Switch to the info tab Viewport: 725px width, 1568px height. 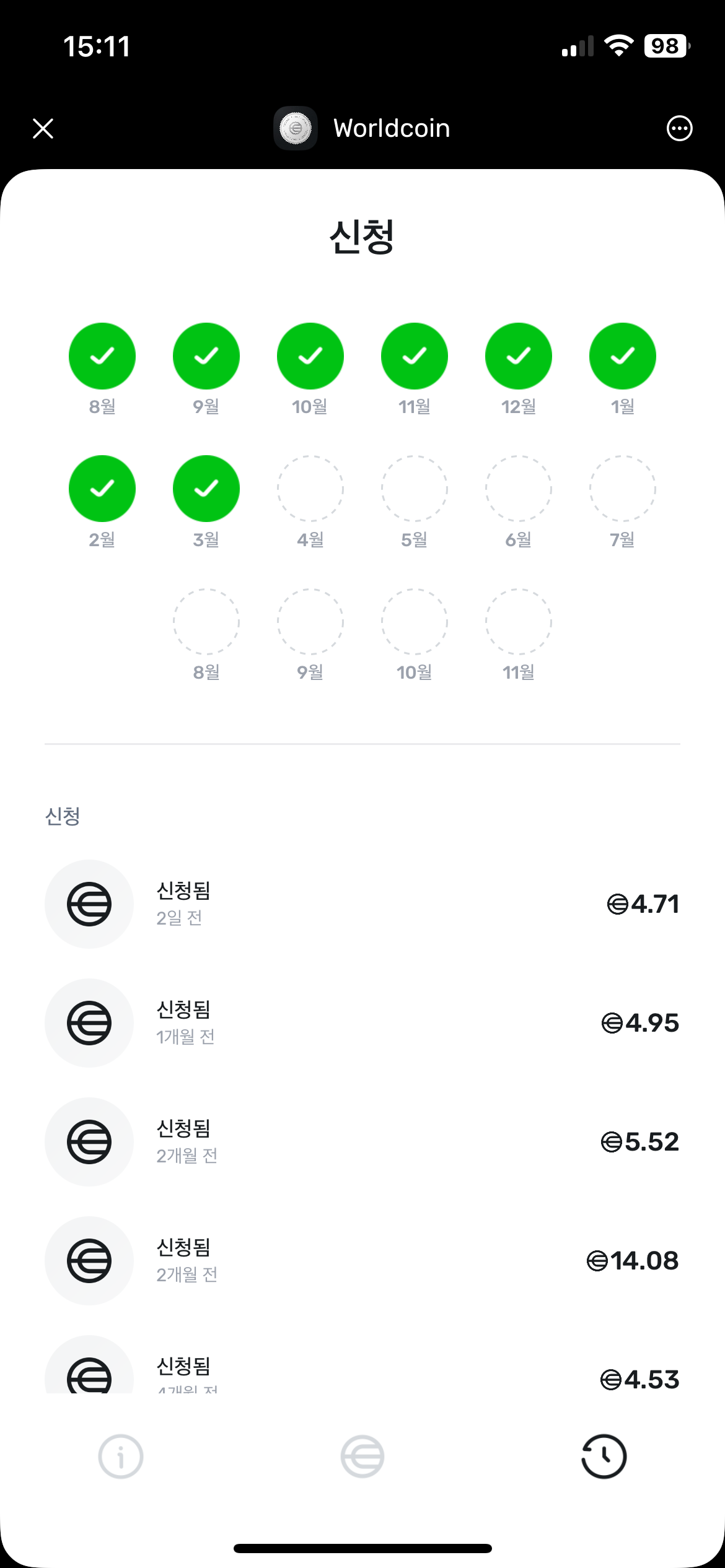121,1457
